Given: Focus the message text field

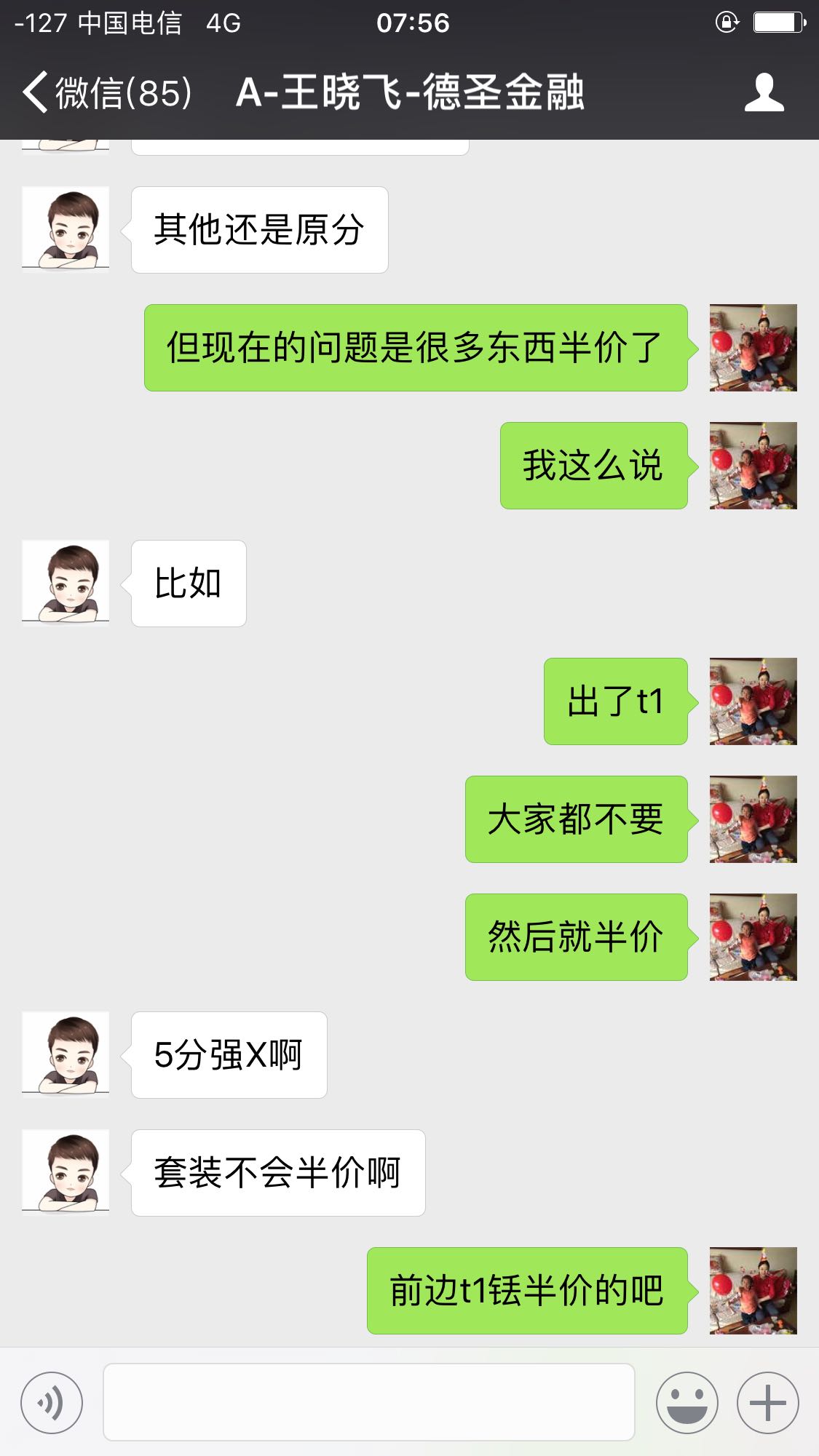Looking at the screenshot, I should pyautogui.click(x=368, y=1401).
